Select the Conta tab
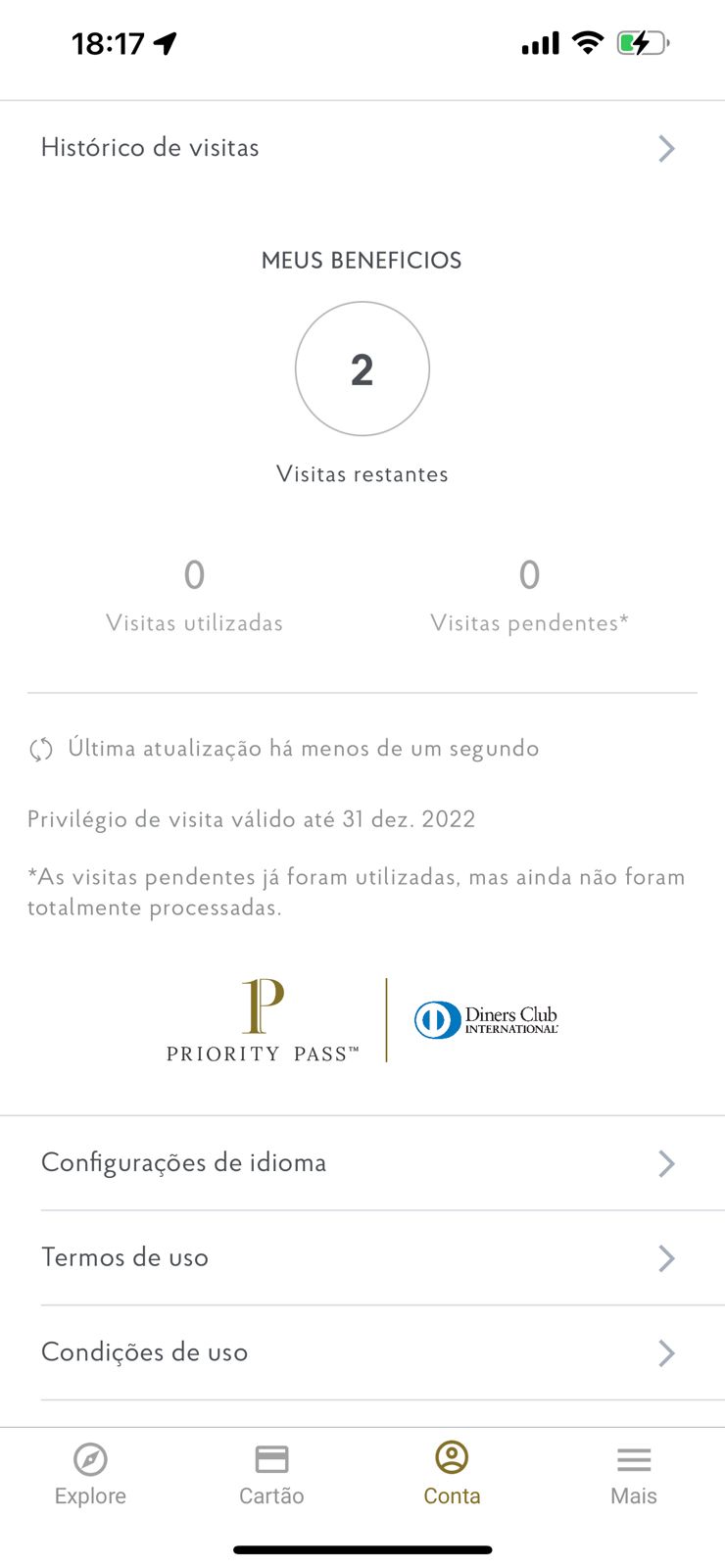Image resolution: width=725 pixels, height=1568 pixels. [452, 1474]
